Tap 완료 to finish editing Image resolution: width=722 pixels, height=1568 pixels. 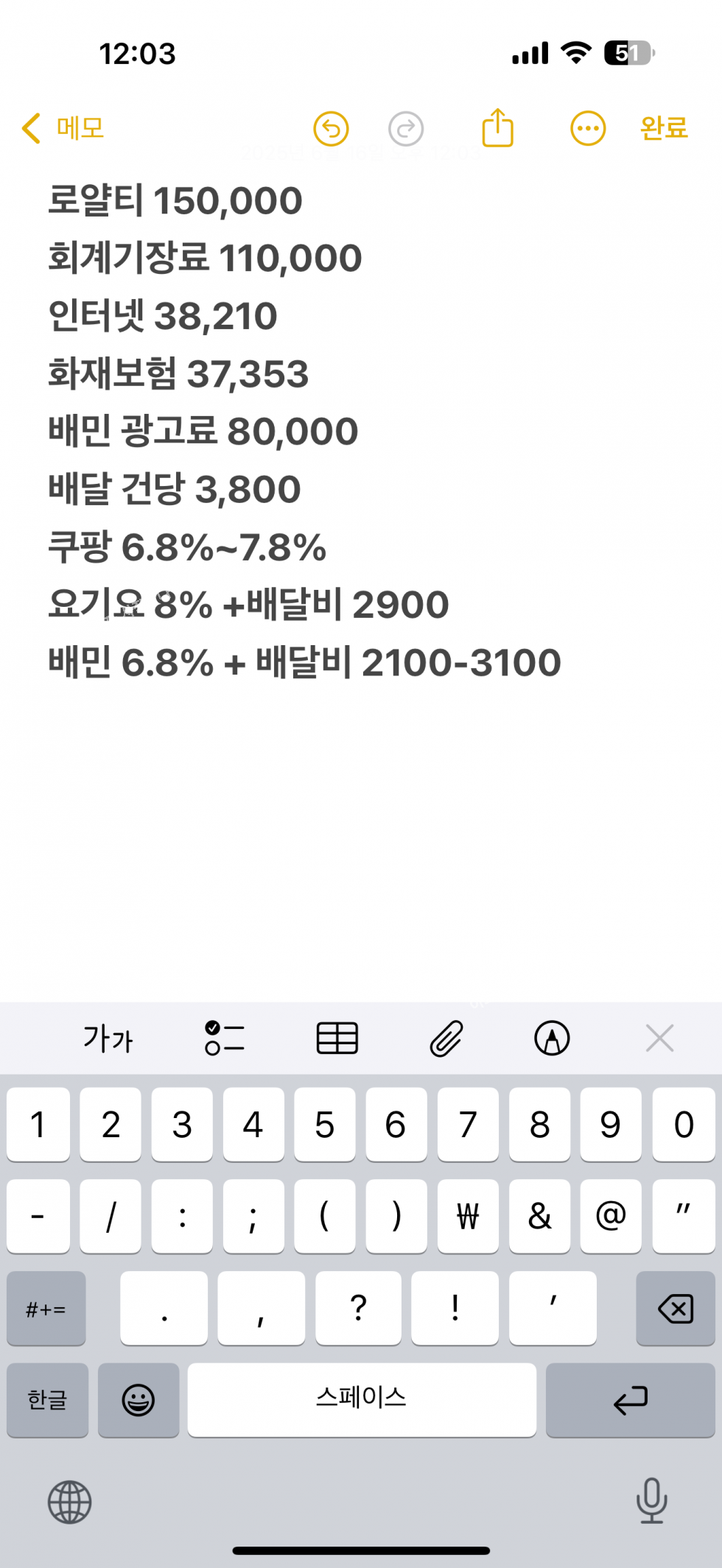pos(664,129)
